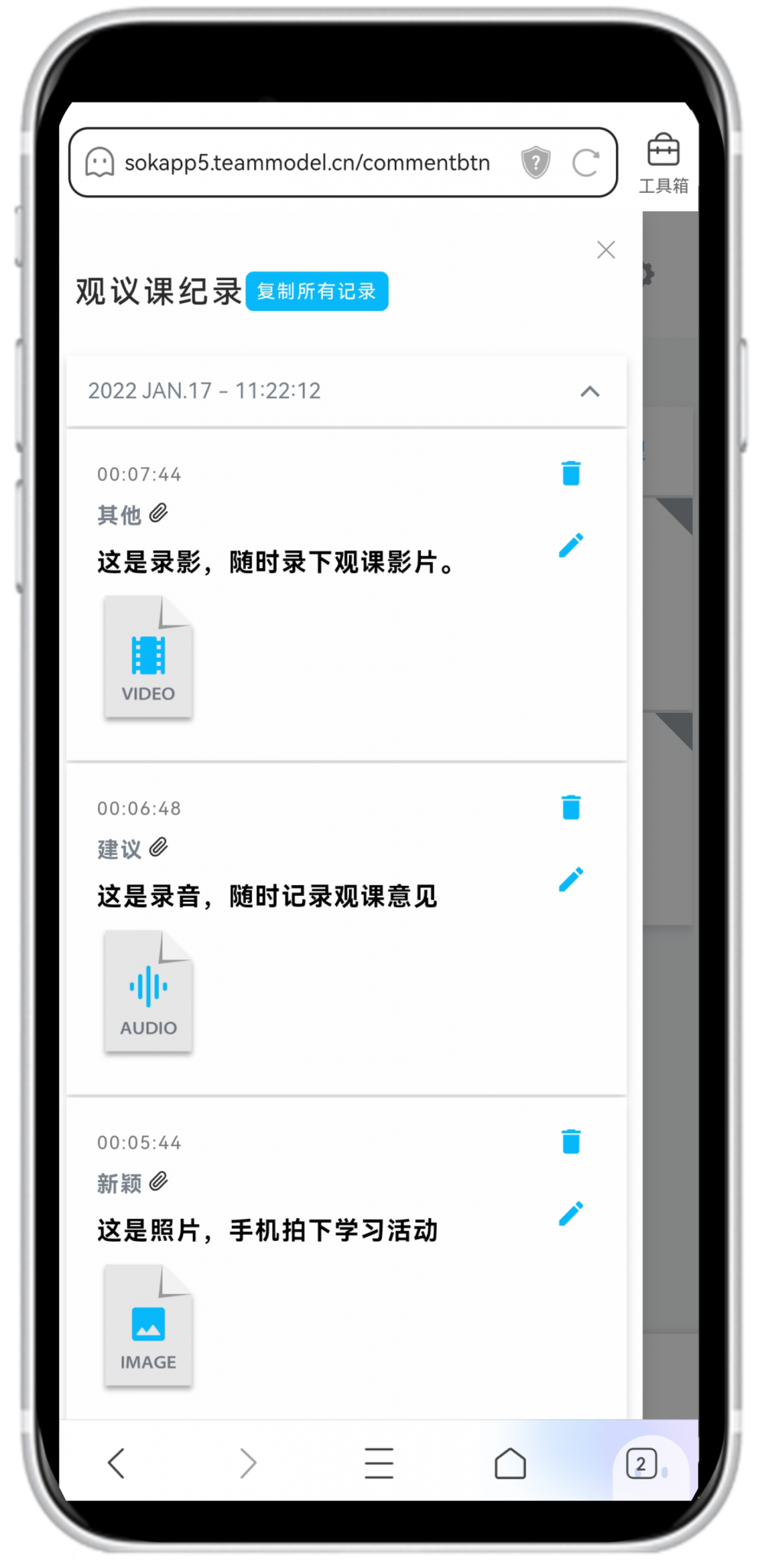This screenshot has height=1568, width=766.
Task: Go to browser home page
Action: coord(510,1462)
